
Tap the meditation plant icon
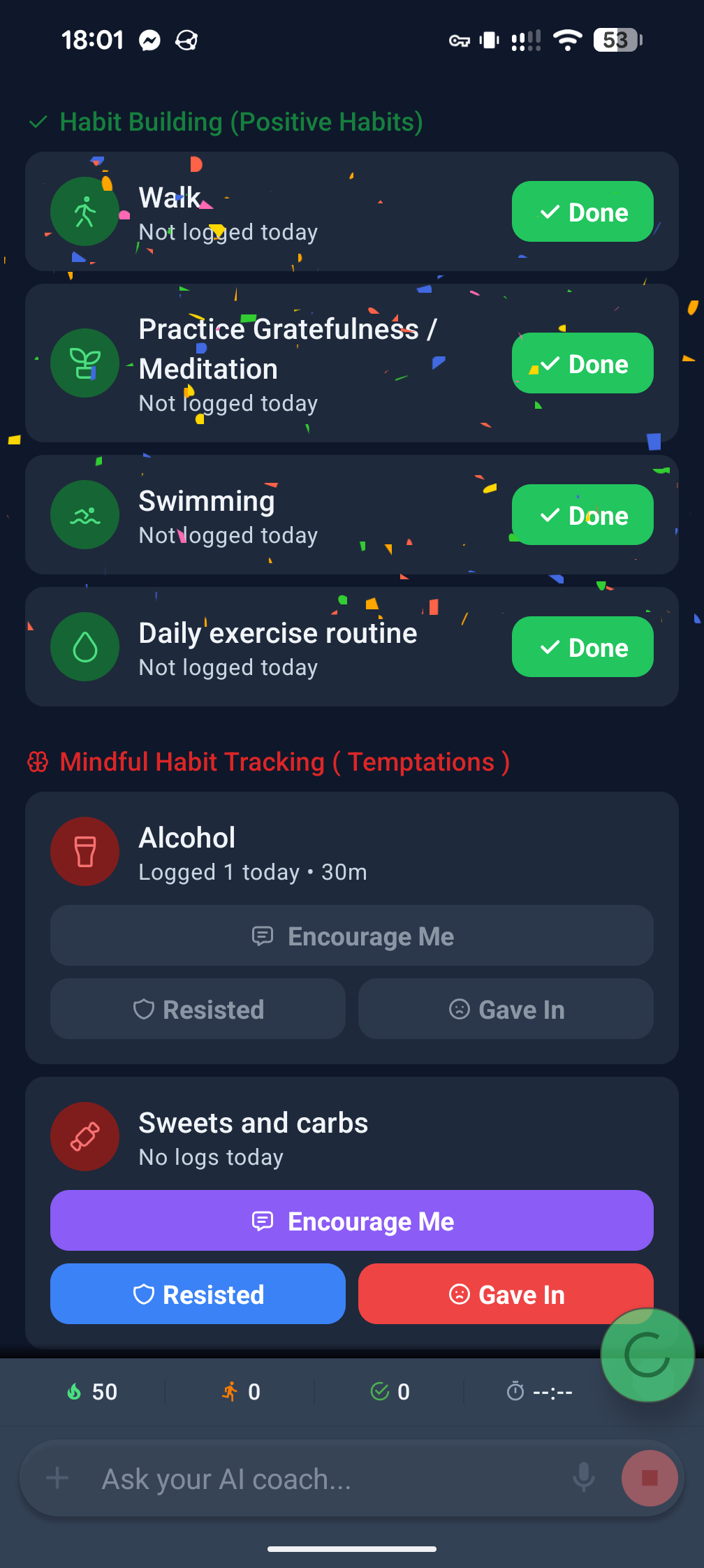tap(85, 363)
